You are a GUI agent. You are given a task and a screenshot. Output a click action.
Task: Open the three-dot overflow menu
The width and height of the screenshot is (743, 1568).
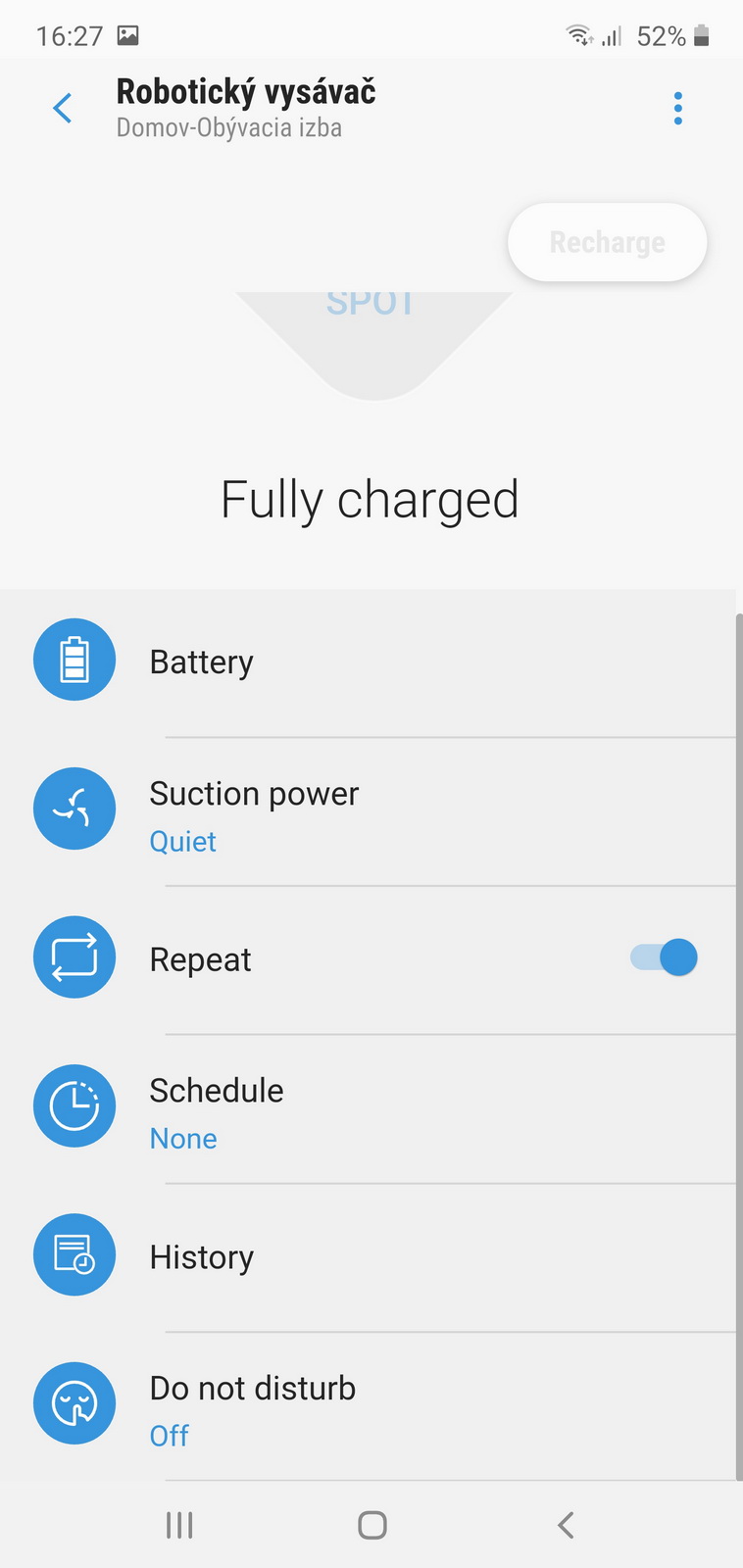pyautogui.click(x=677, y=108)
